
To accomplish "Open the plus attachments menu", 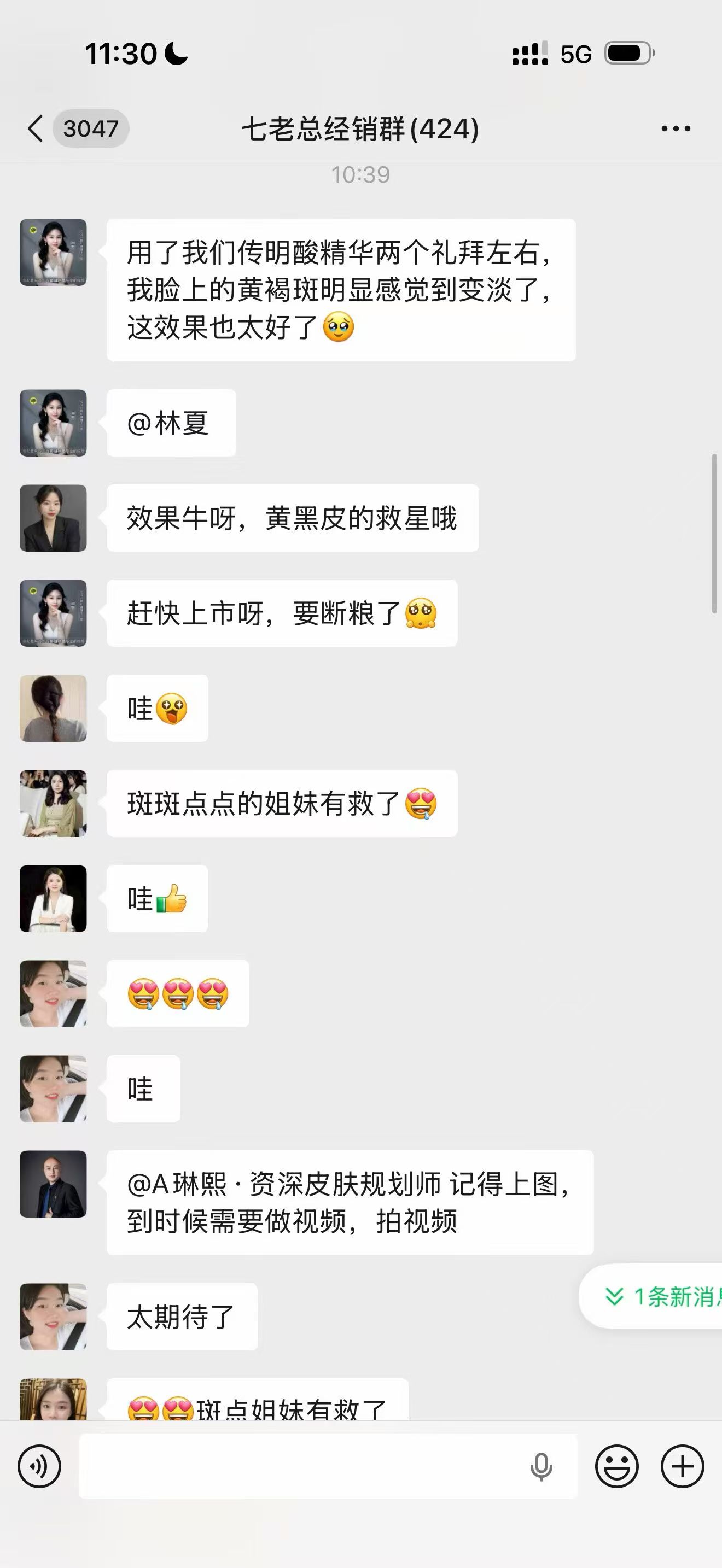I will point(682,1466).
